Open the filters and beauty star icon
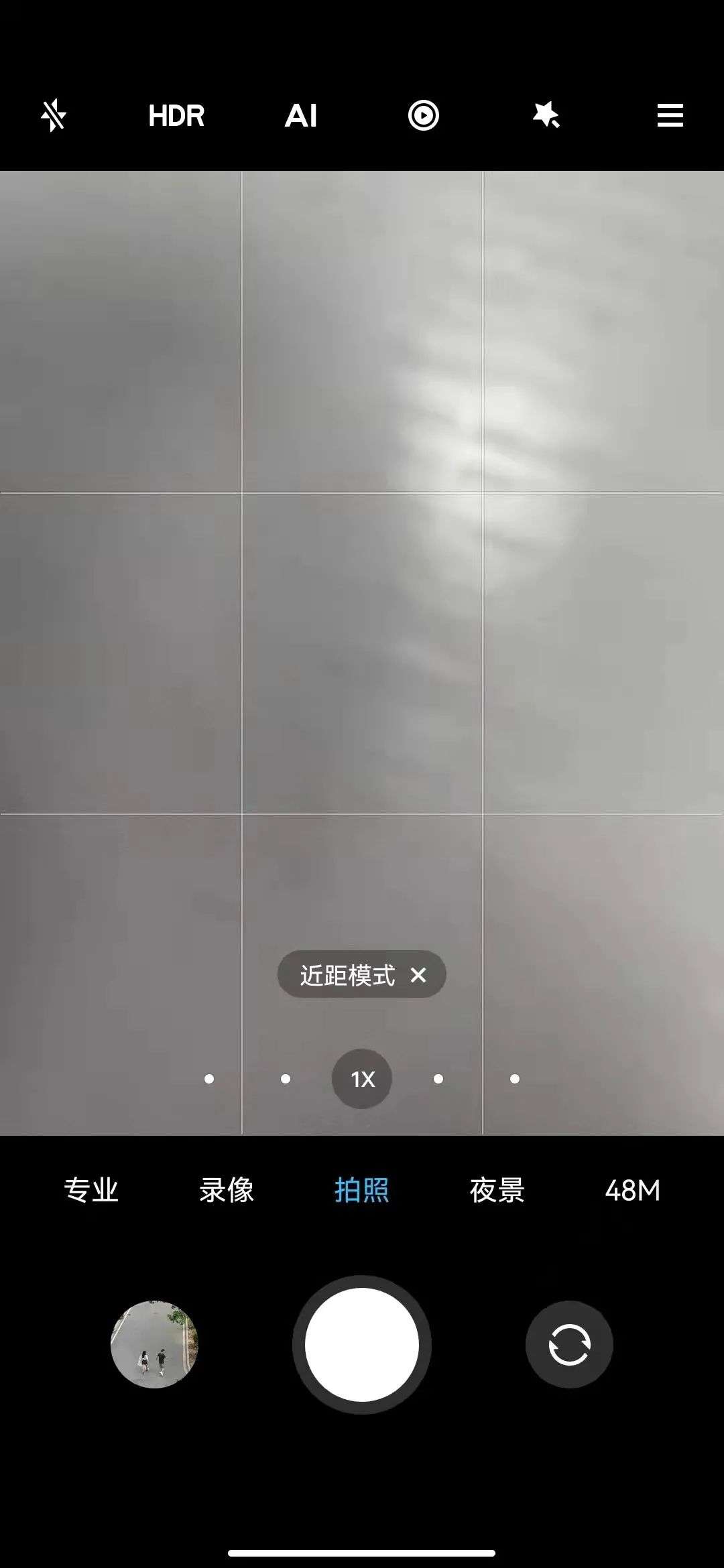 tap(546, 115)
